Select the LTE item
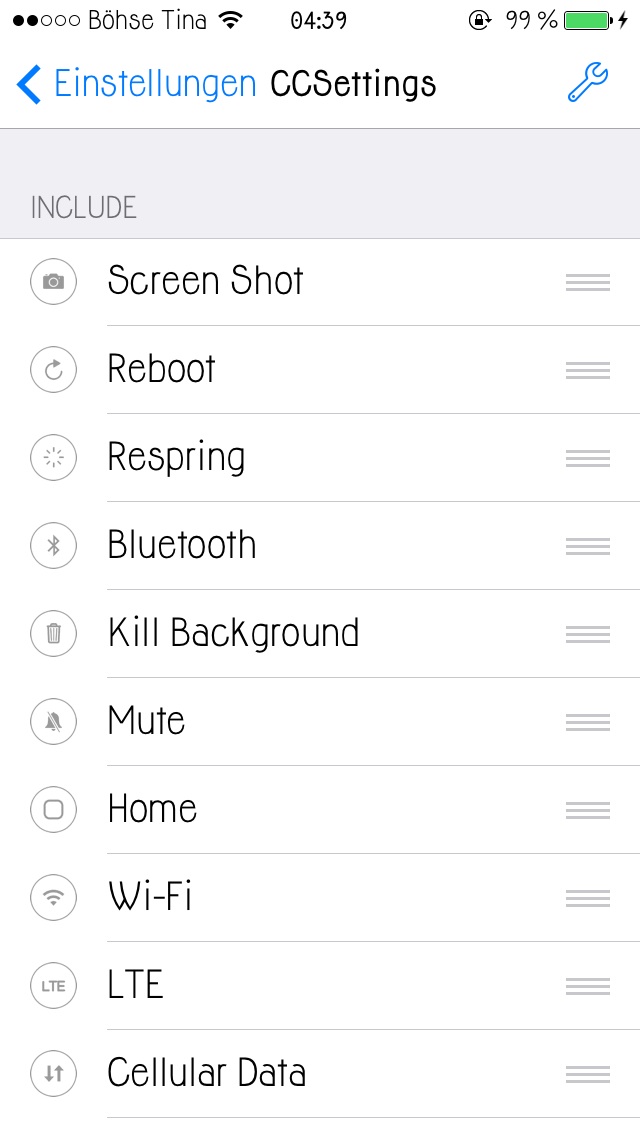This screenshot has height=1136, width=640. pyautogui.click(x=135, y=986)
